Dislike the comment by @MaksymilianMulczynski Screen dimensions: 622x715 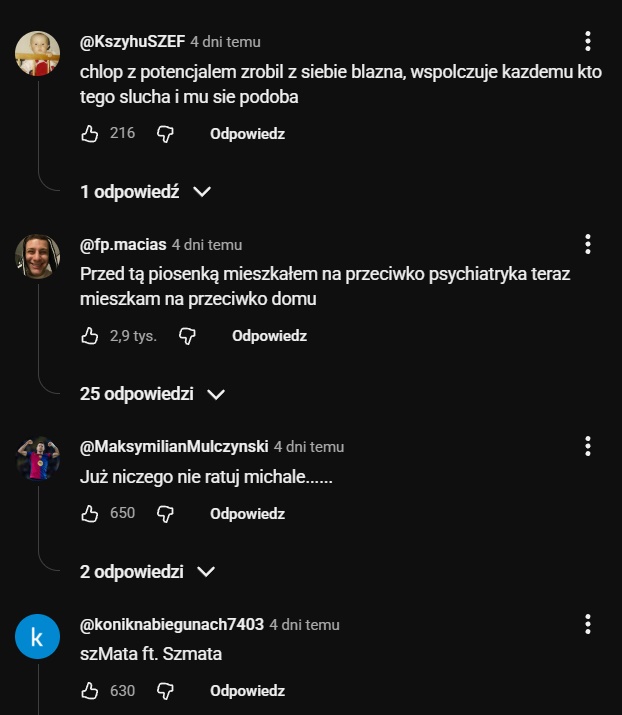click(x=166, y=513)
